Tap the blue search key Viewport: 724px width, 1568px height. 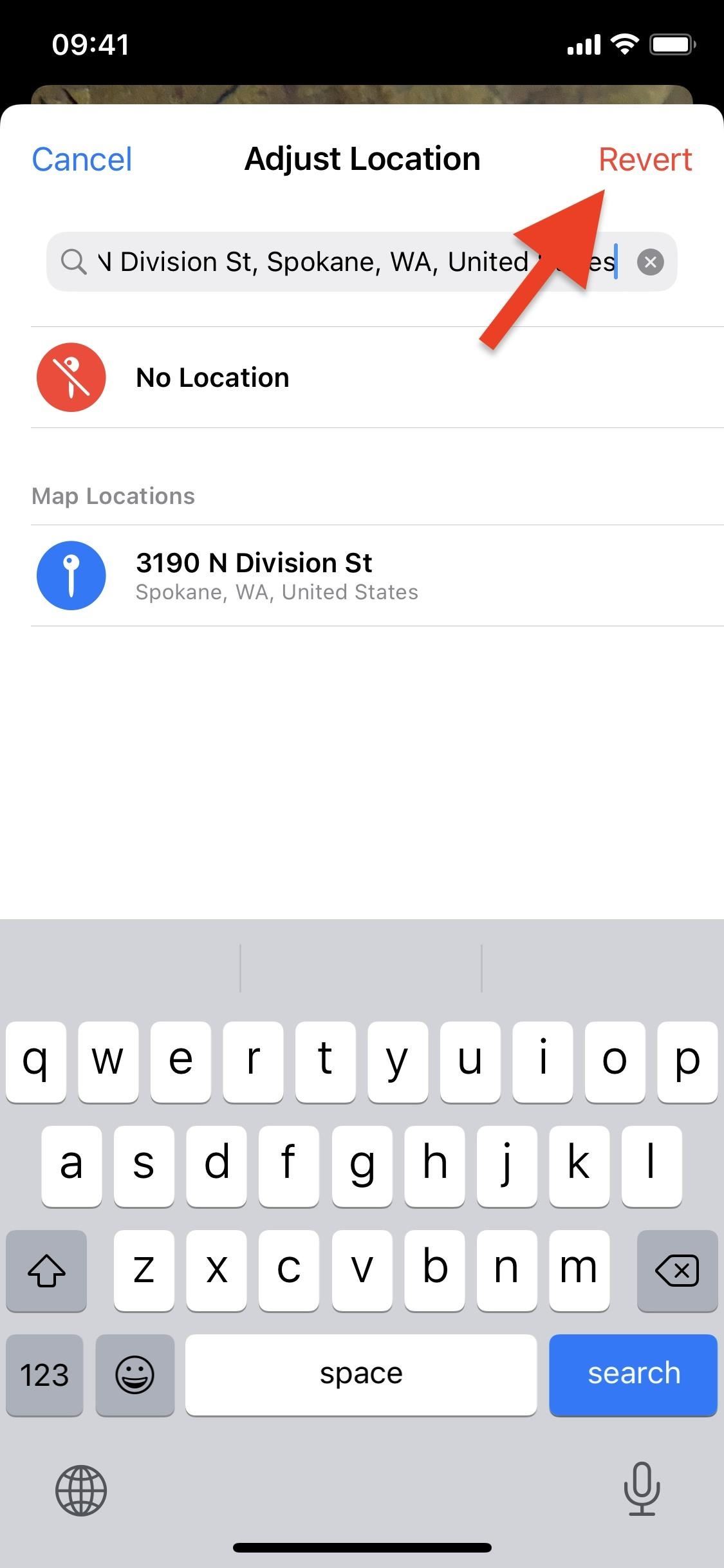coord(633,1374)
